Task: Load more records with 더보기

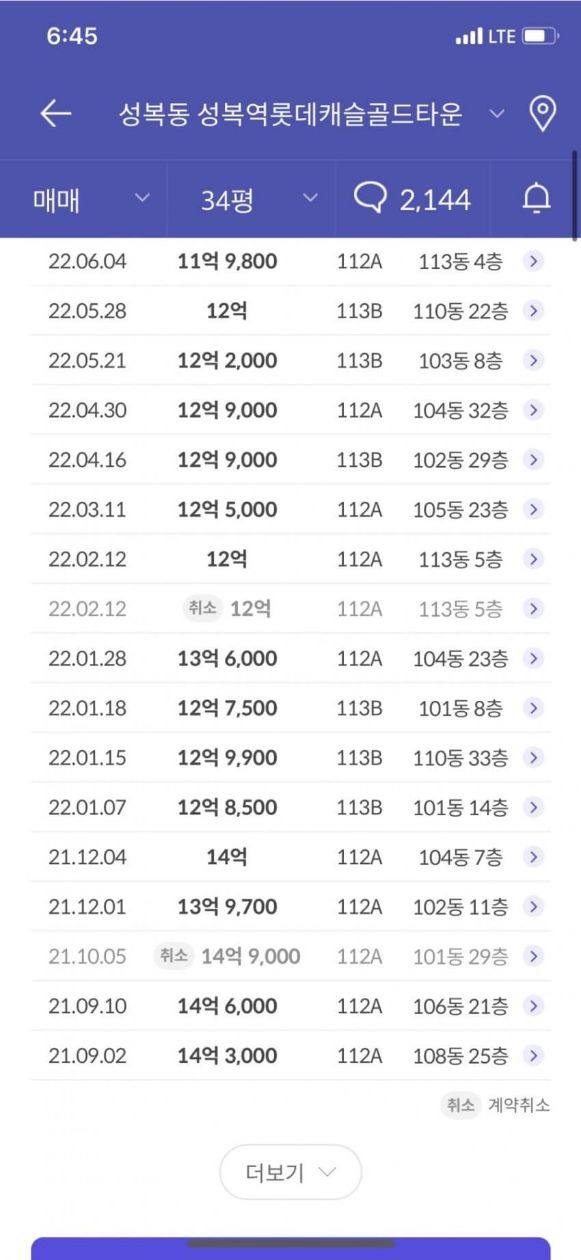Action: (291, 1172)
